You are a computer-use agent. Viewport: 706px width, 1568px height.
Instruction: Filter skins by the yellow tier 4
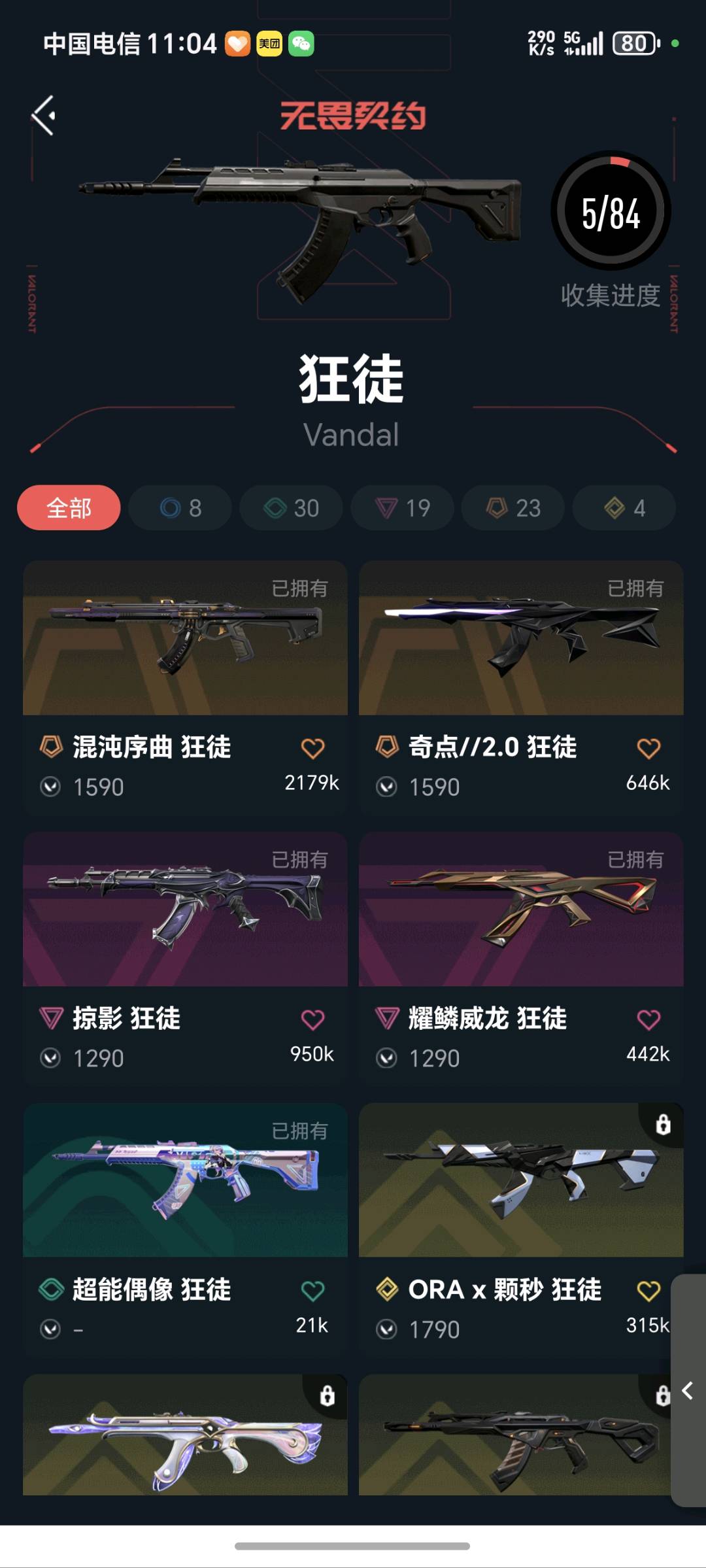tap(624, 507)
